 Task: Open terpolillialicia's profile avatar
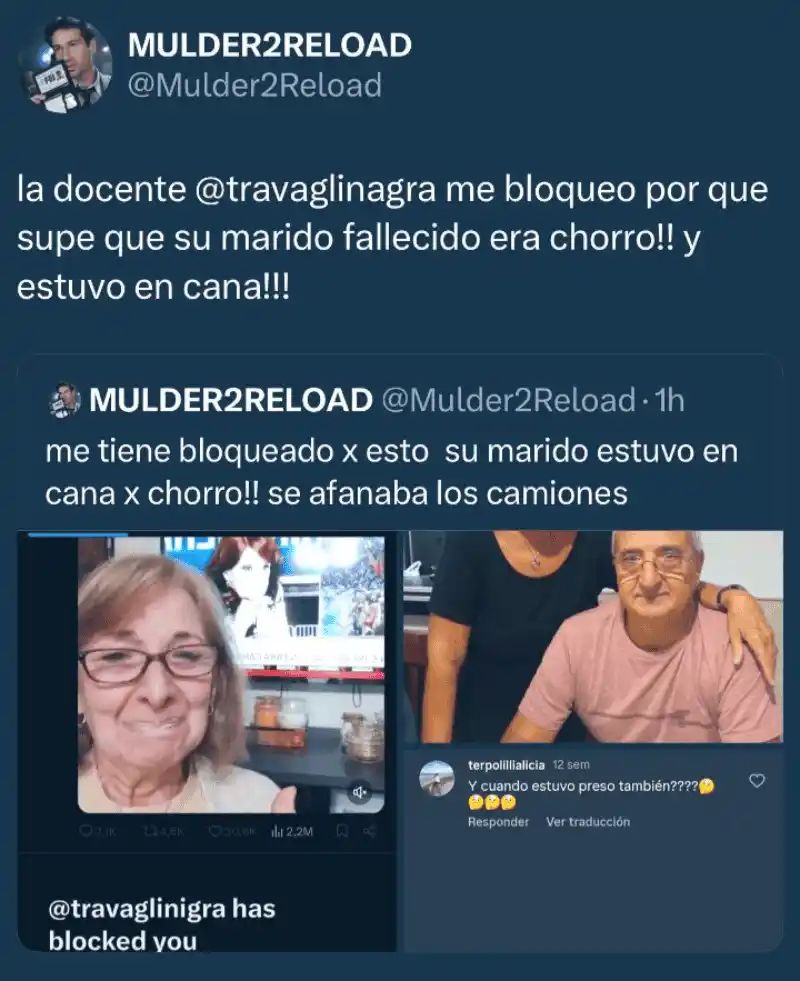tap(435, 776)
